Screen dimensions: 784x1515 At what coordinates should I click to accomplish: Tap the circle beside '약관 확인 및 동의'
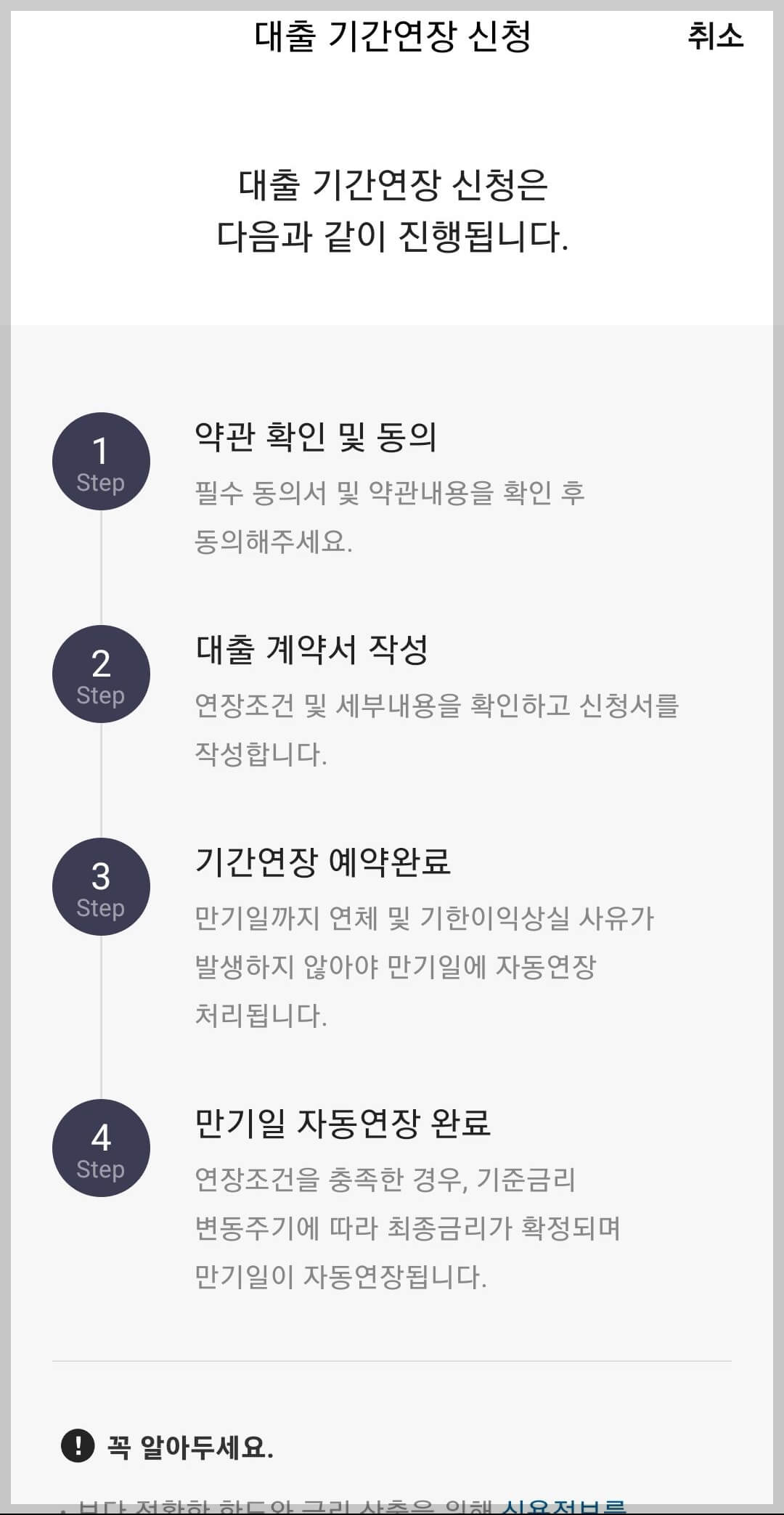click(100, 461)
